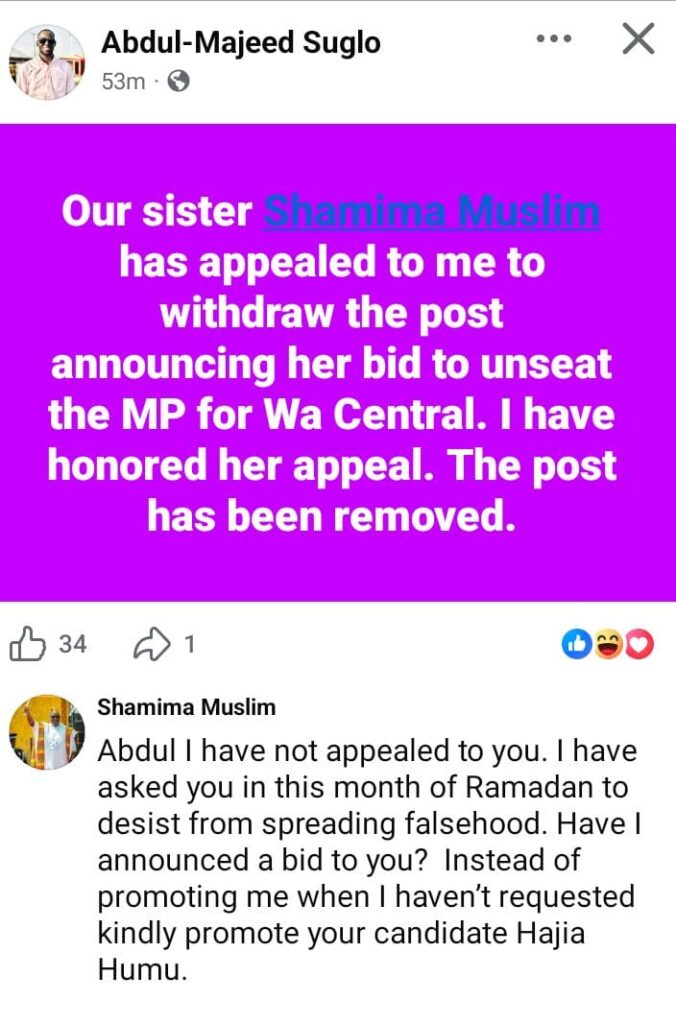Like Abdul-Majeed Suglo's post

(x=28, y=645)
